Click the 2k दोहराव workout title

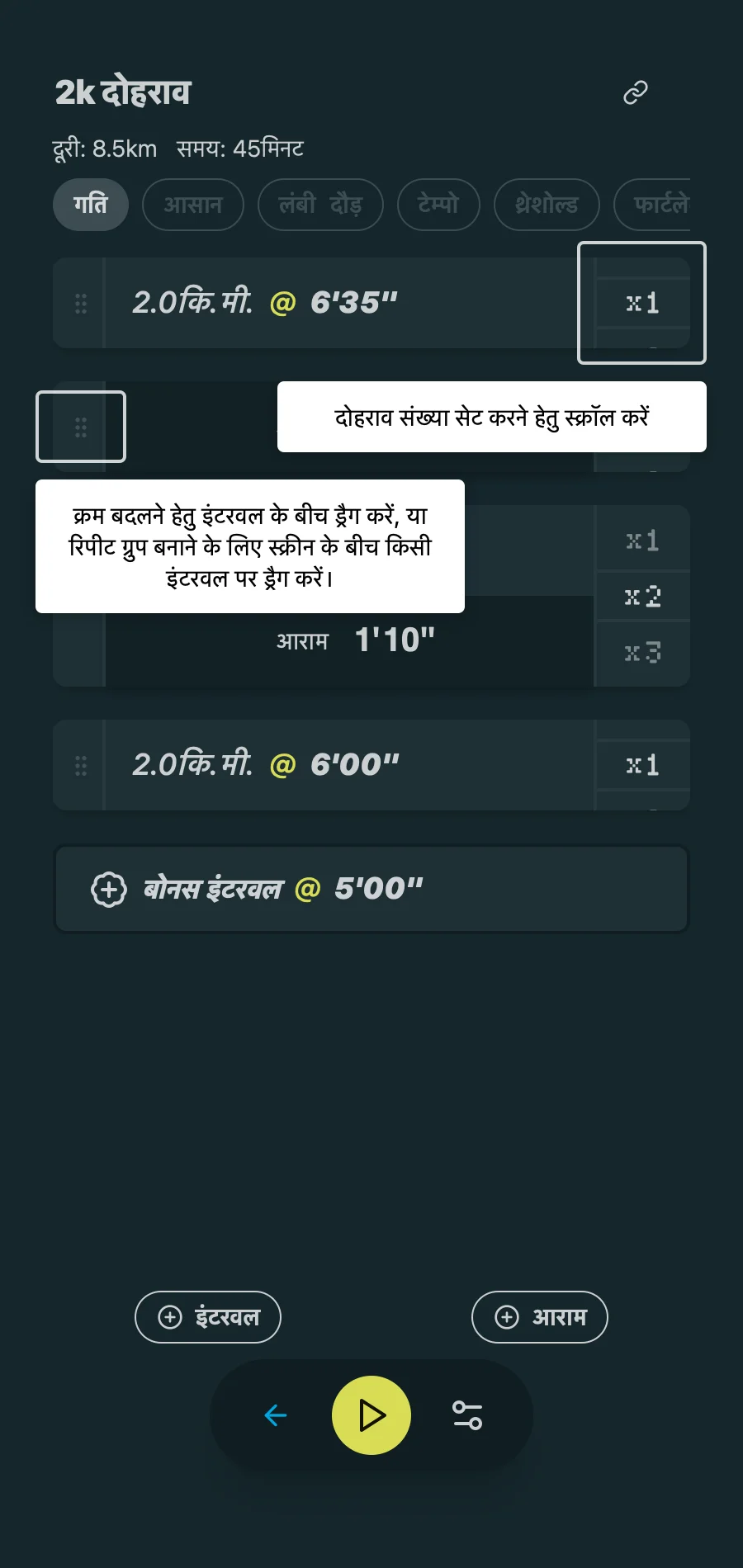pos(122,92)
